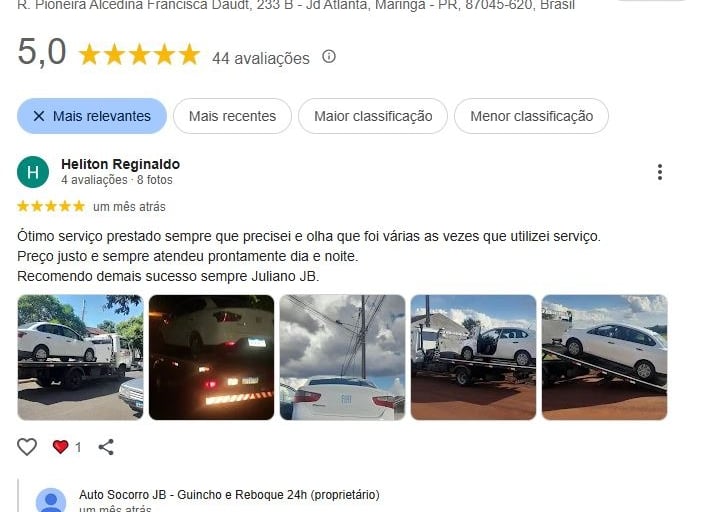Image resolution: width=717 pixels, height=512 pixels.
Task: Select the Menor classificação chip
Action: (x=531, y=116)
